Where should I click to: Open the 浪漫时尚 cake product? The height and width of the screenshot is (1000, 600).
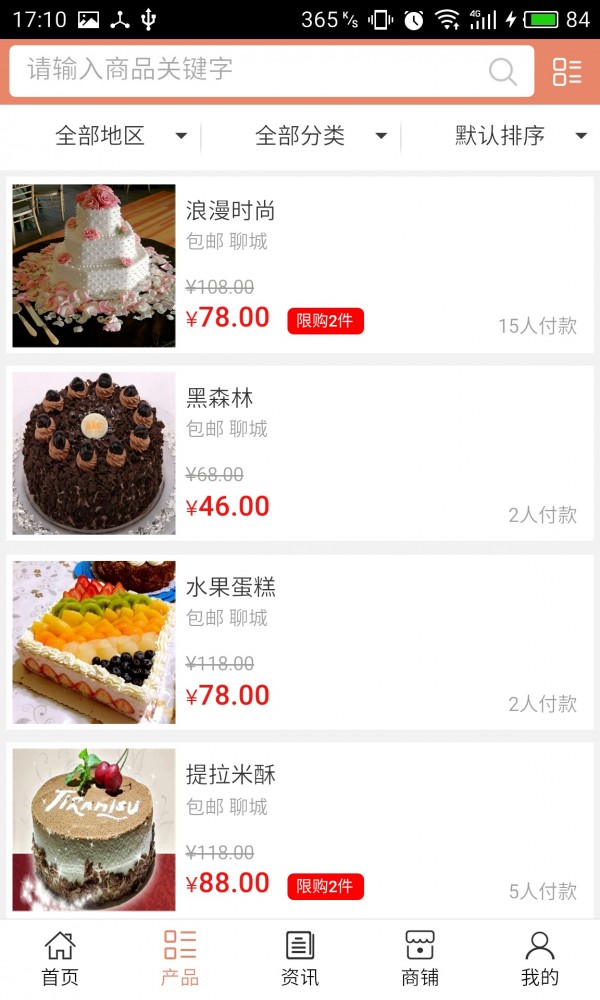(x=300, y=265)
